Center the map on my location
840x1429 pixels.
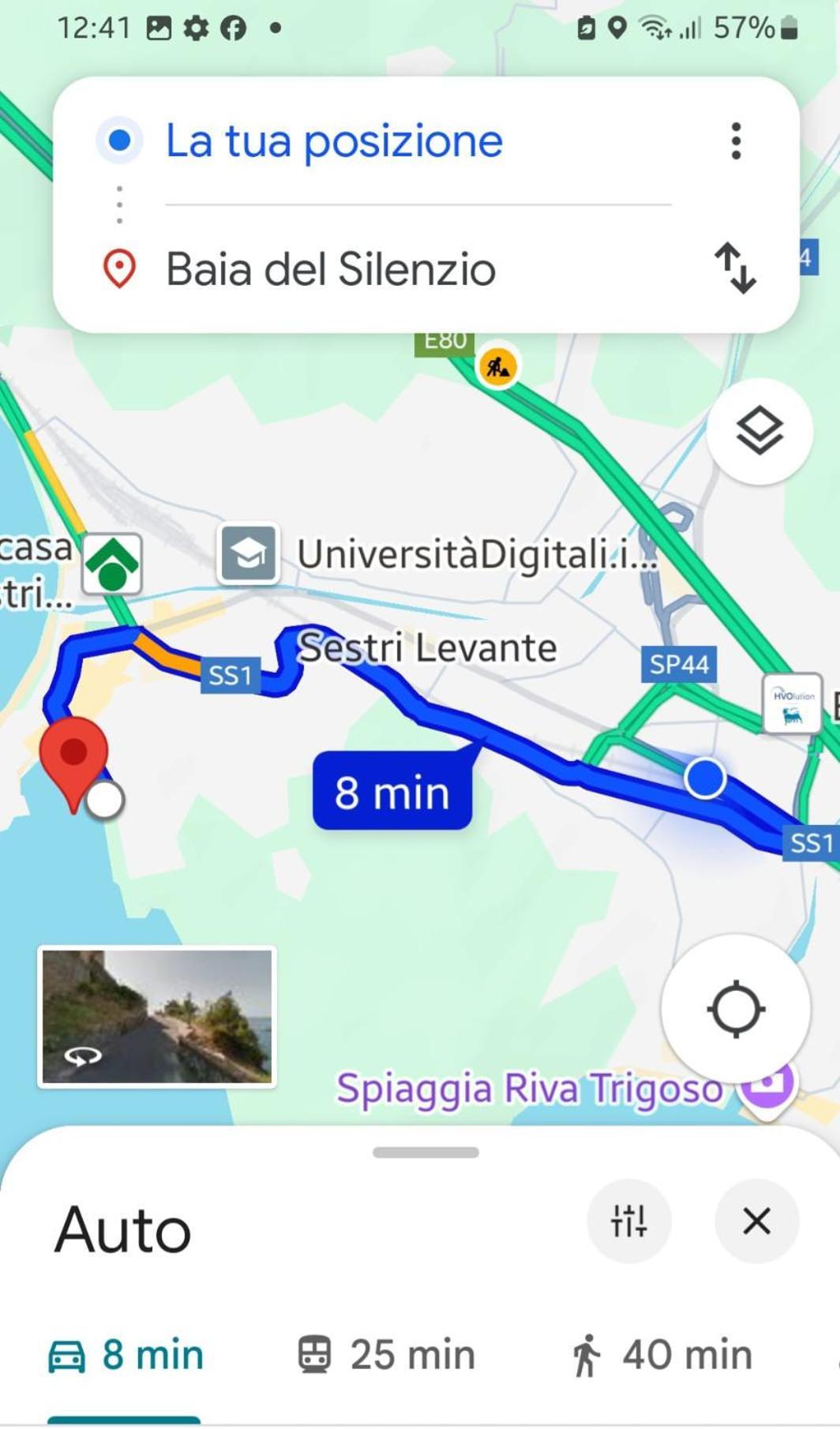(x=736, y=1009)
